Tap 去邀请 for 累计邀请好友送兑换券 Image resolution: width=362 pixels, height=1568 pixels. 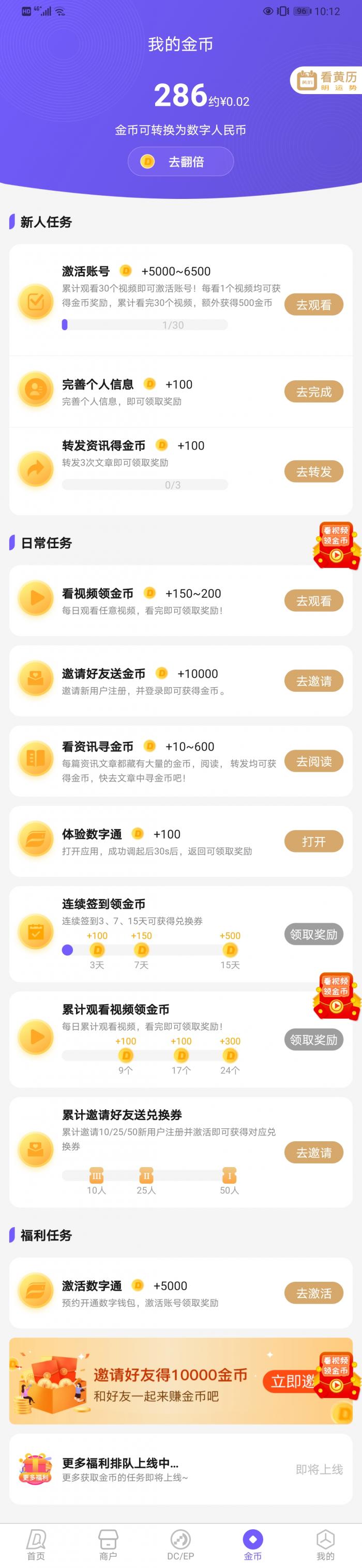point(313,1152)
